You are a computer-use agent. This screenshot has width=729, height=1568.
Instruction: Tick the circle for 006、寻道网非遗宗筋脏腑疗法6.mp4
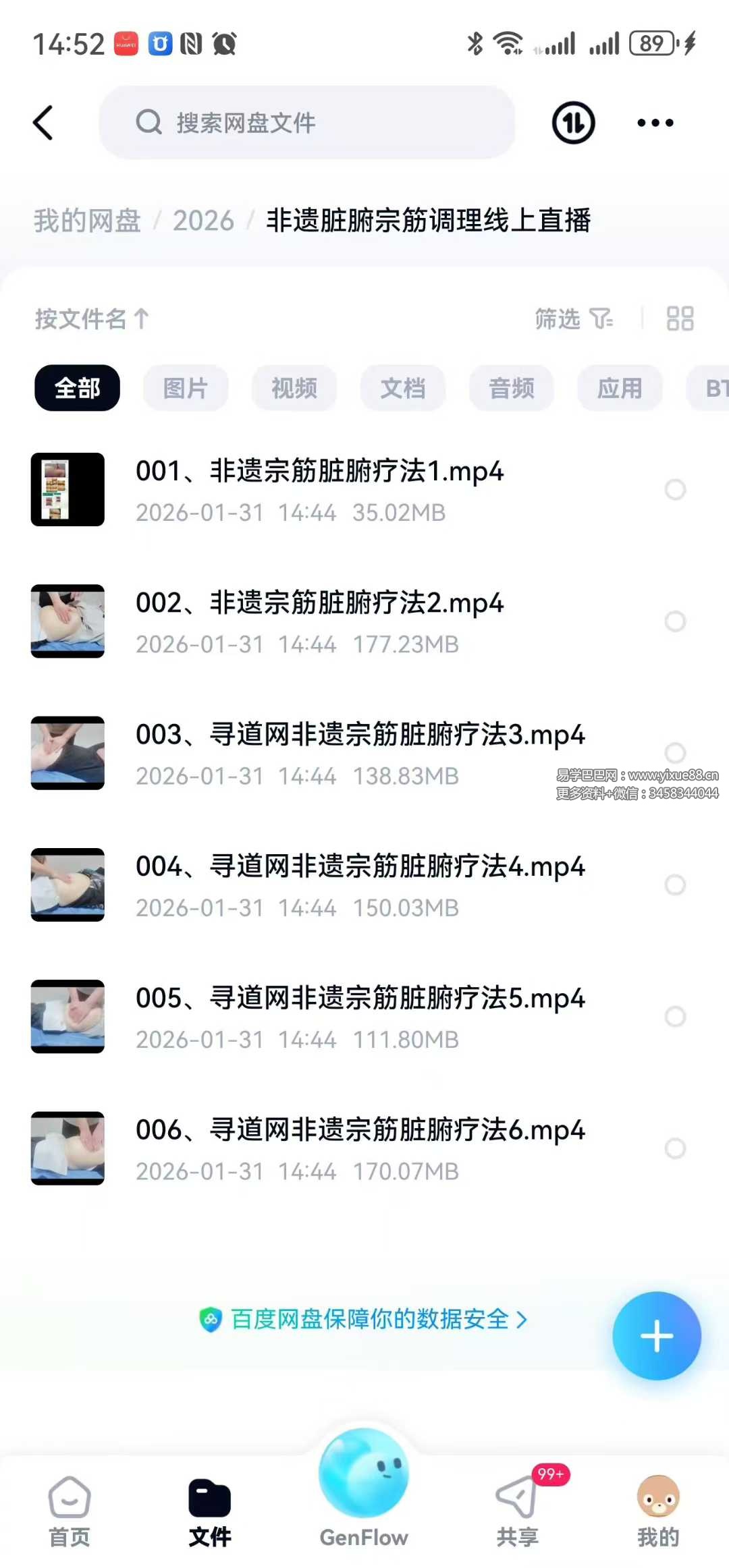(x=675, y=1148)
